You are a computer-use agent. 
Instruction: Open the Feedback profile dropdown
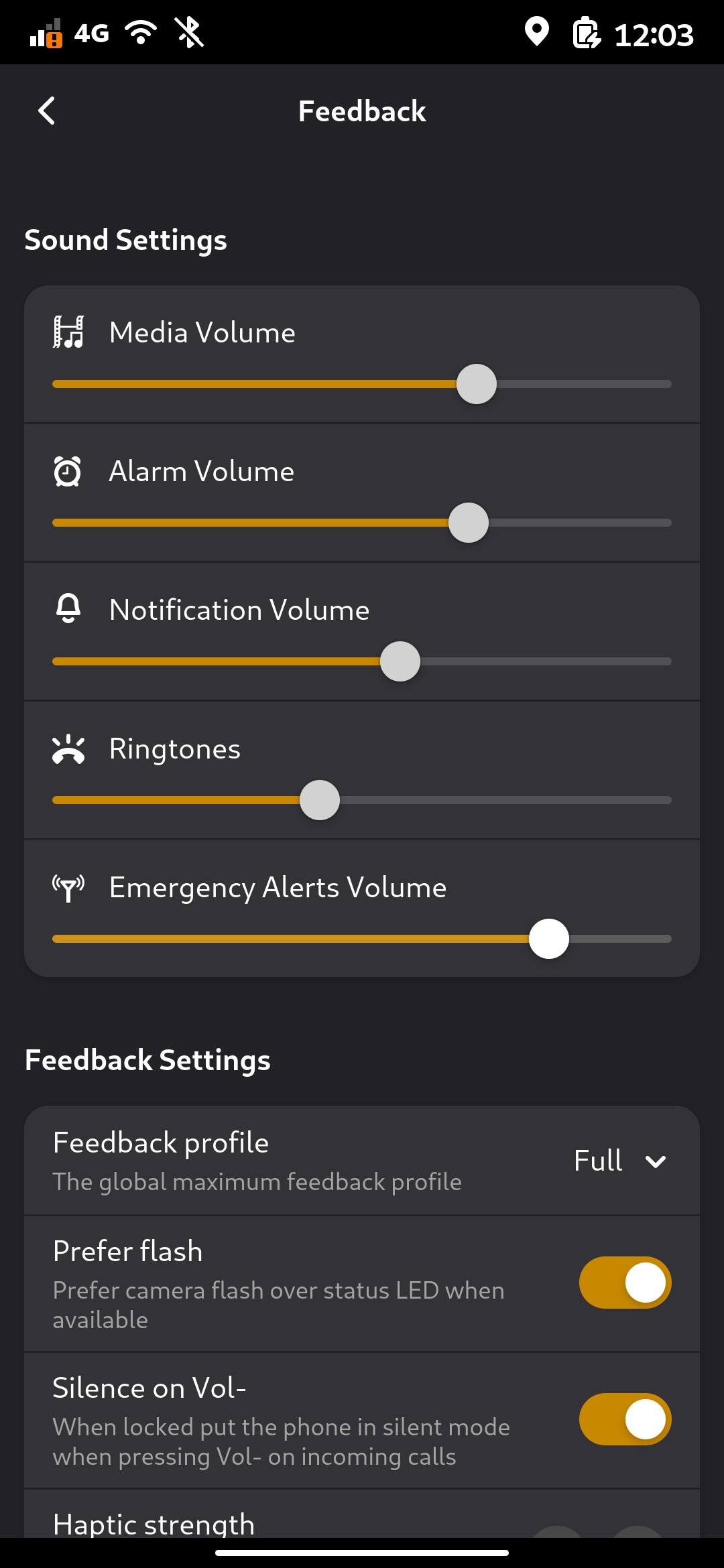tap(620, 1161)
